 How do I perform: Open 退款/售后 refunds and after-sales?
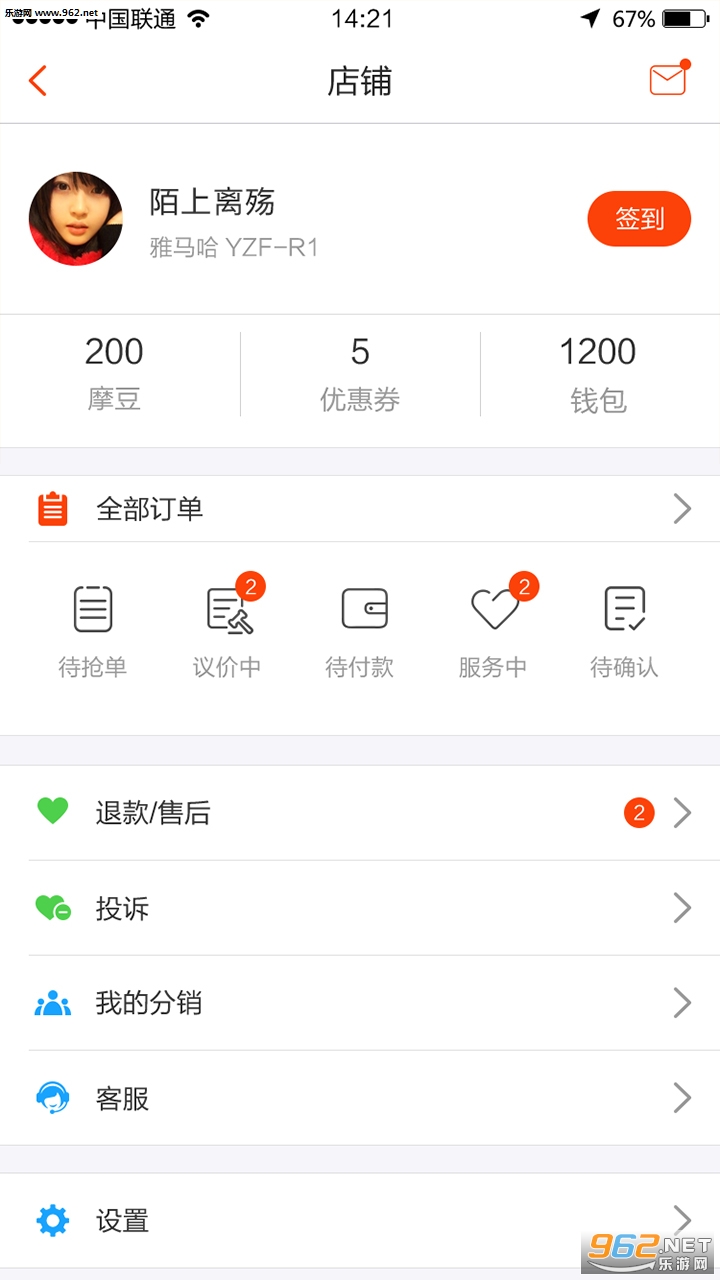tap(360, 813)
